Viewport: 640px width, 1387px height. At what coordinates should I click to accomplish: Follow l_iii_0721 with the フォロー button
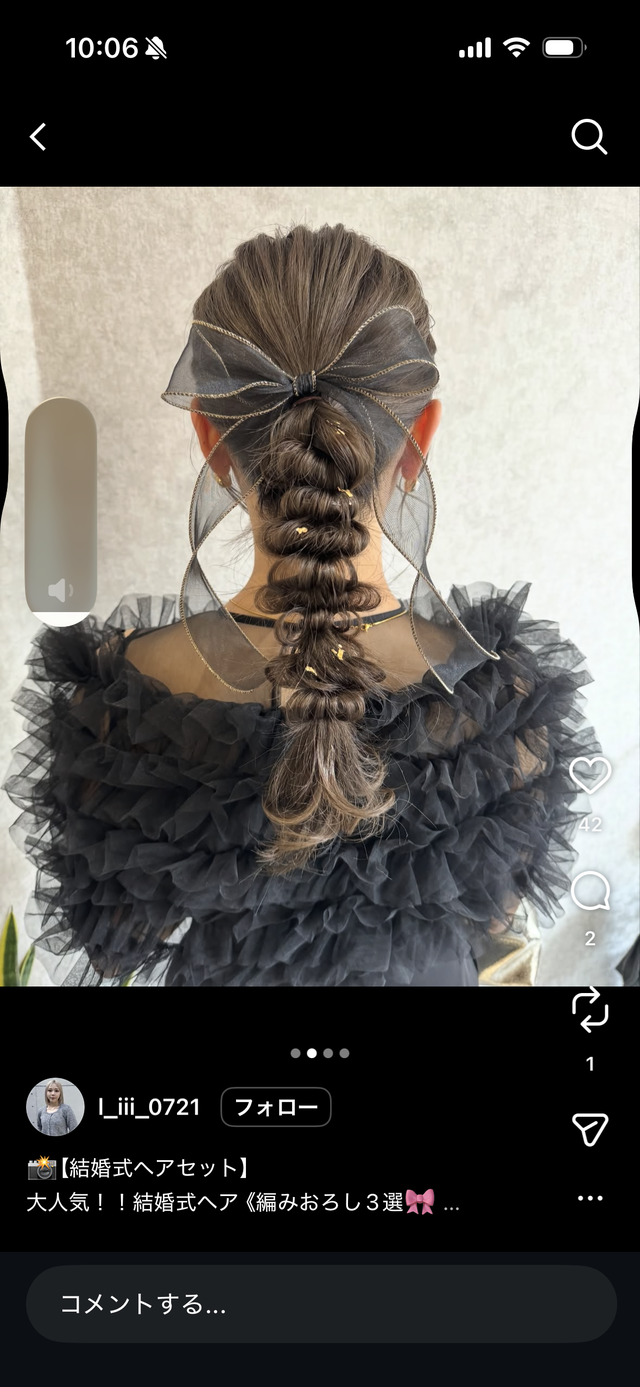(276, 1107)
